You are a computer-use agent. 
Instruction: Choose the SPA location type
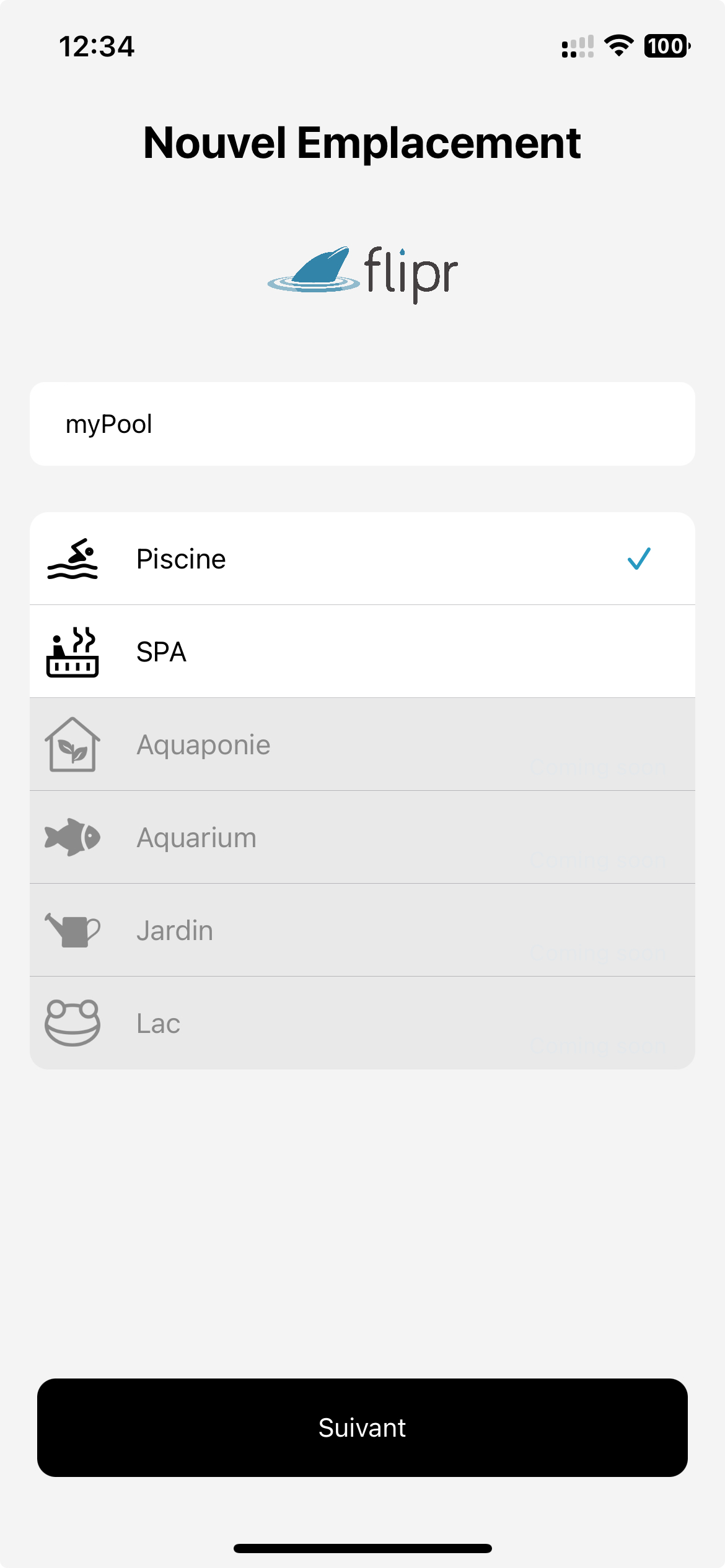point(362,651)
